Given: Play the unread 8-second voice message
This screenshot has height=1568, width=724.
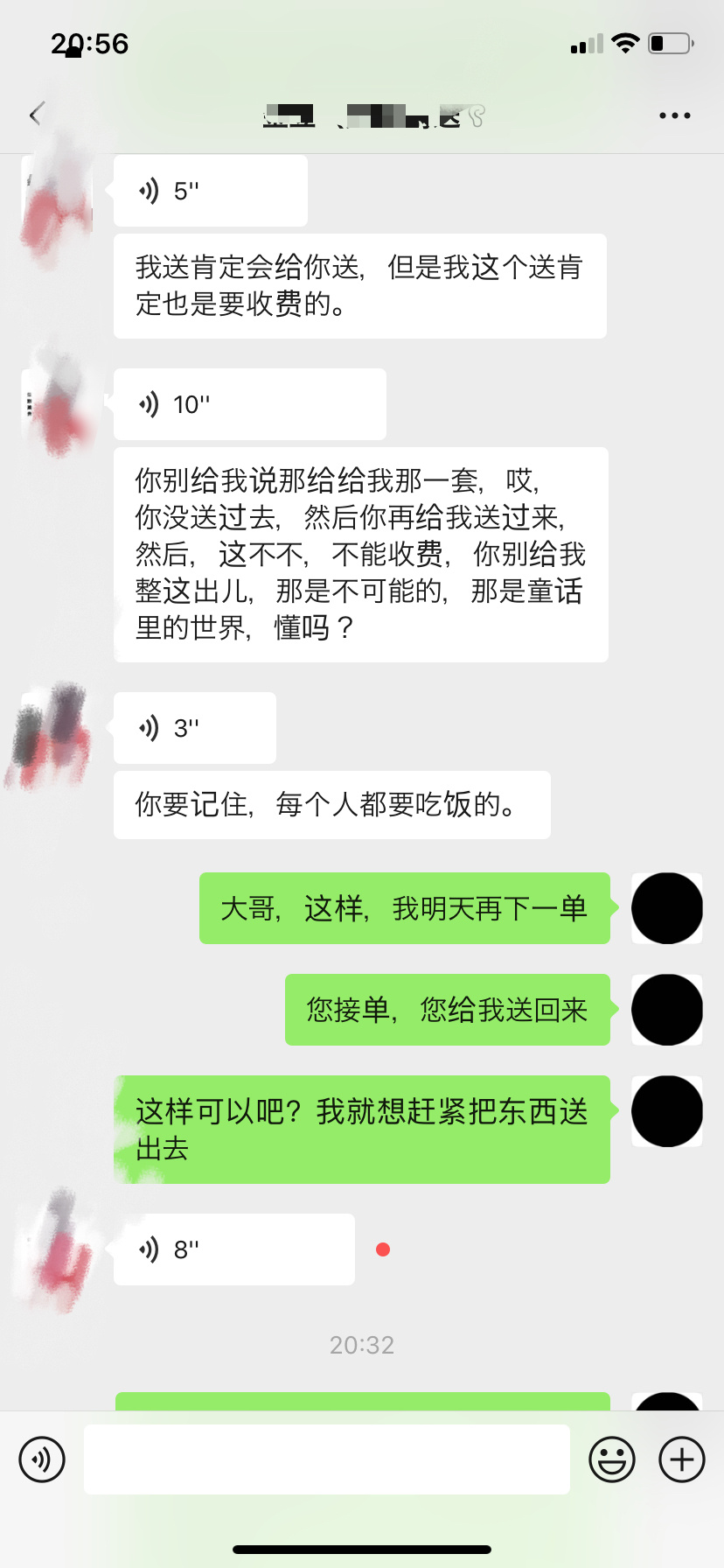Looking at the screenshot, I should pyautogui.click(x=233, y=1249).
